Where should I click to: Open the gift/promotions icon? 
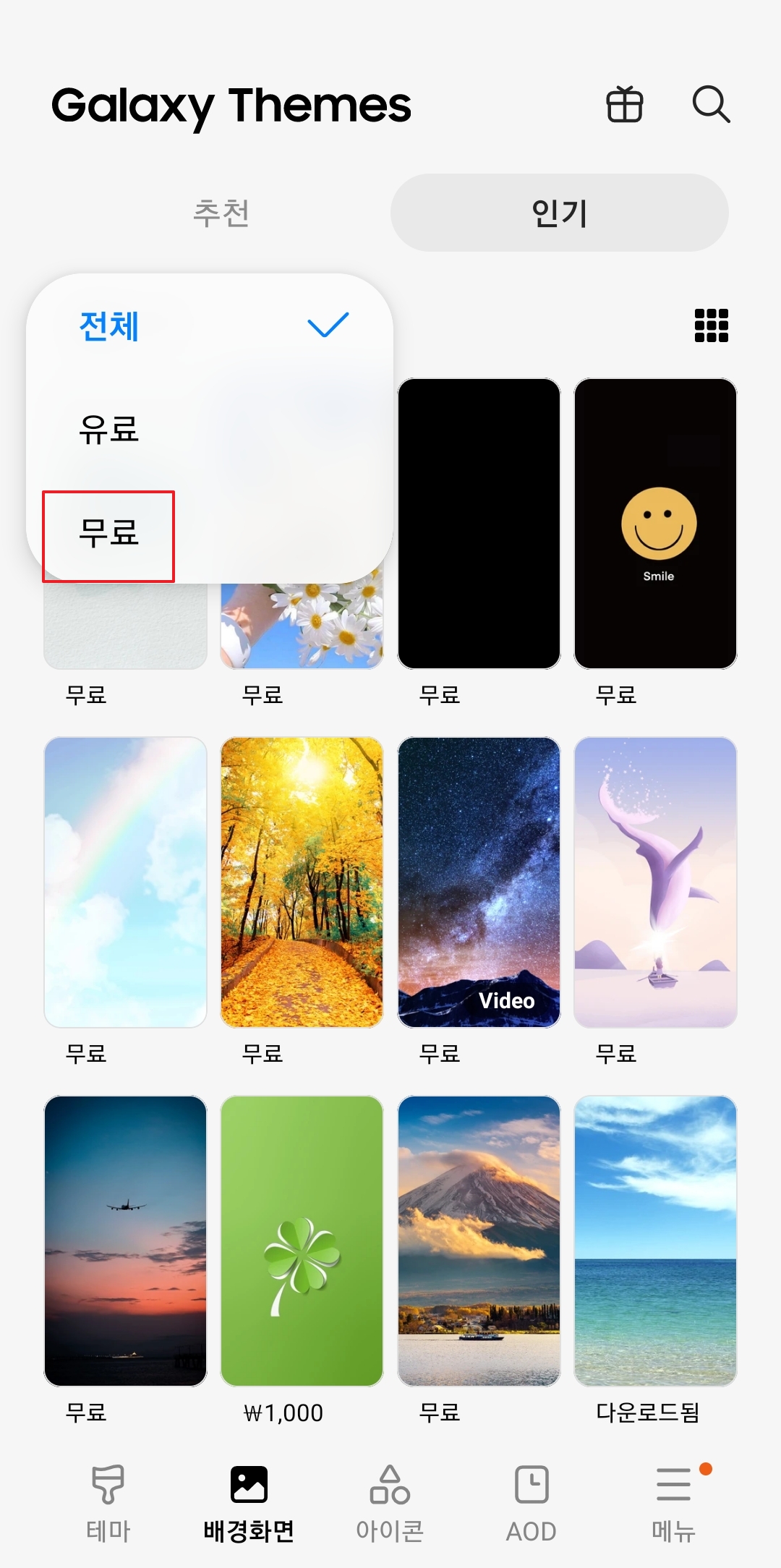coord(623,105)
